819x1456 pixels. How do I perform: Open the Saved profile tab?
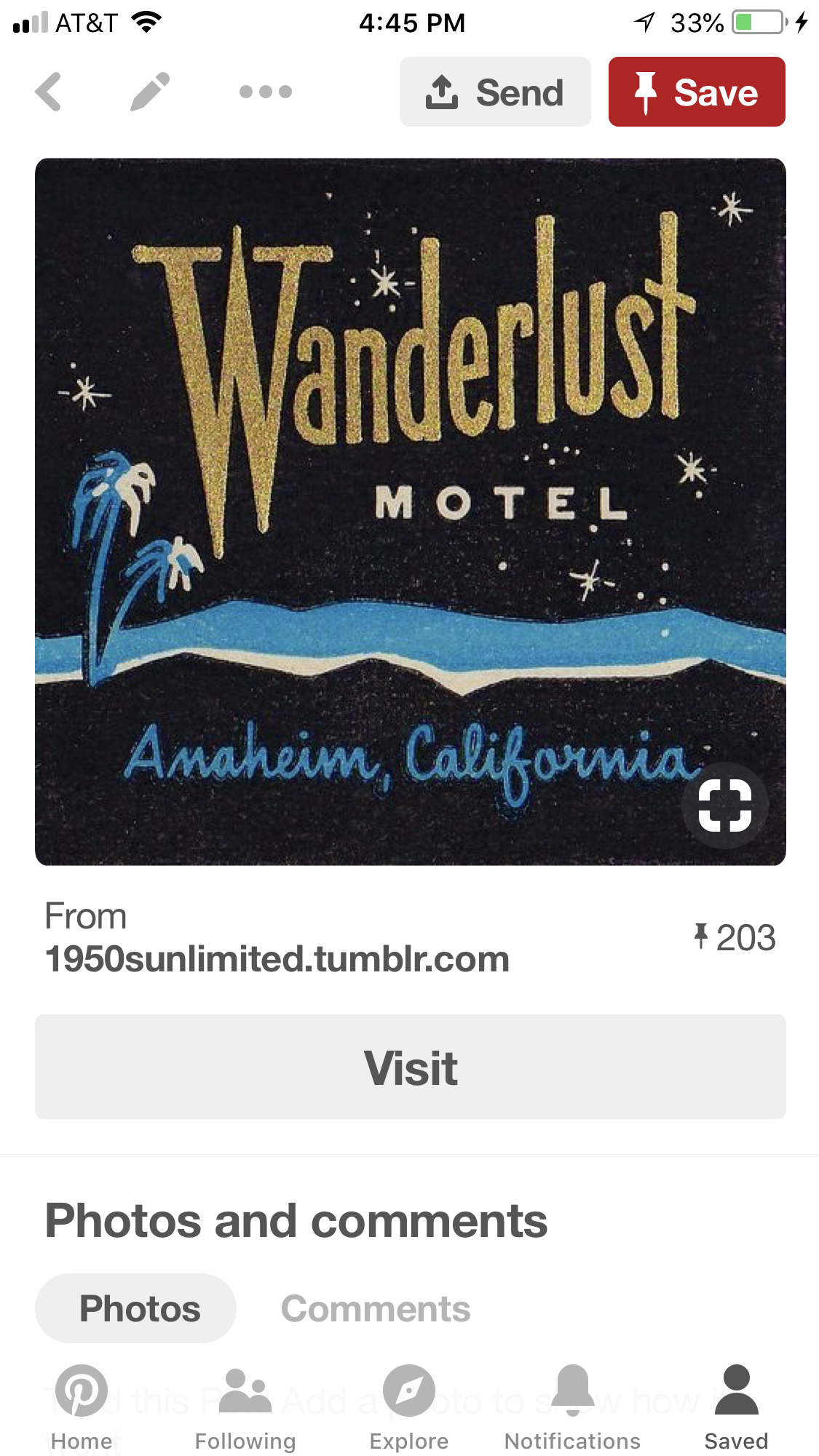point(736,1408)
